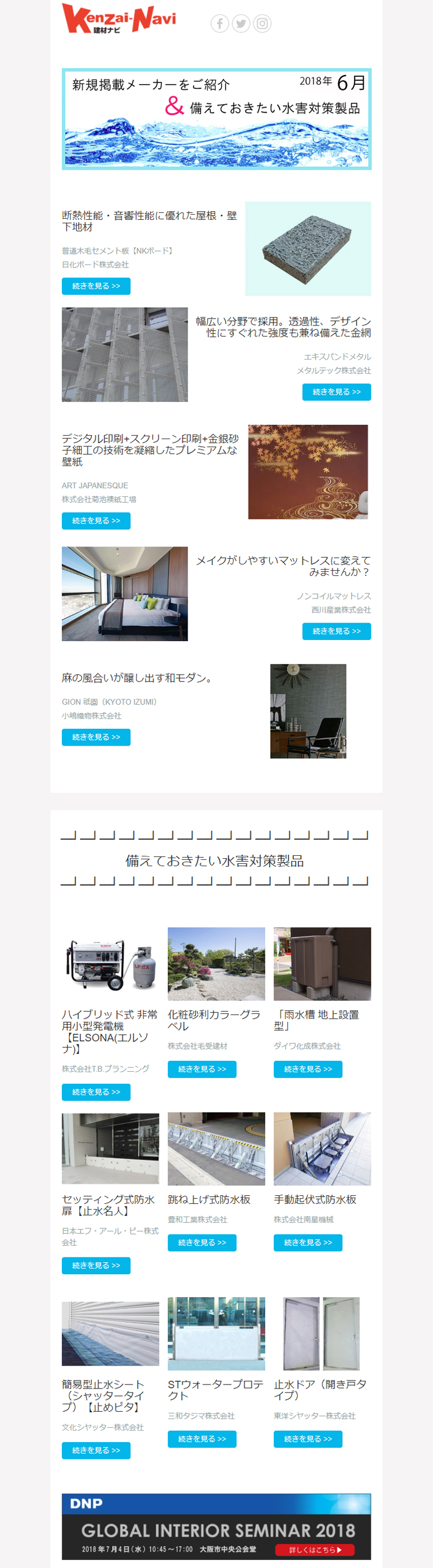This screenshot has height=1568, width=433.
Task: Tap 続きを見る for ART JAPANESQUE wallpaper
Action: click(x=96, y=521)
